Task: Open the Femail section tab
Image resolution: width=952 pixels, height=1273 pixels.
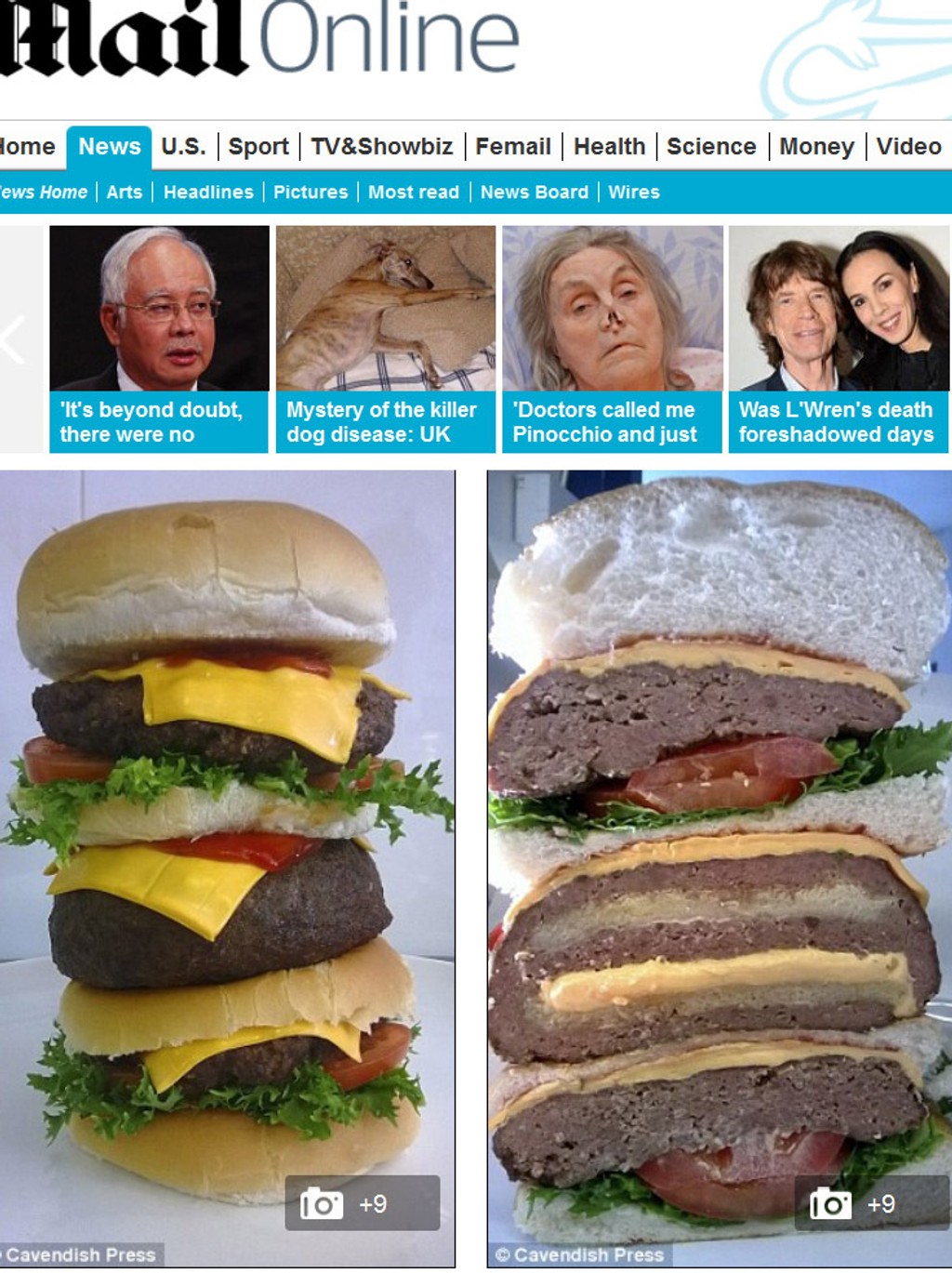Action: (513, 147)
